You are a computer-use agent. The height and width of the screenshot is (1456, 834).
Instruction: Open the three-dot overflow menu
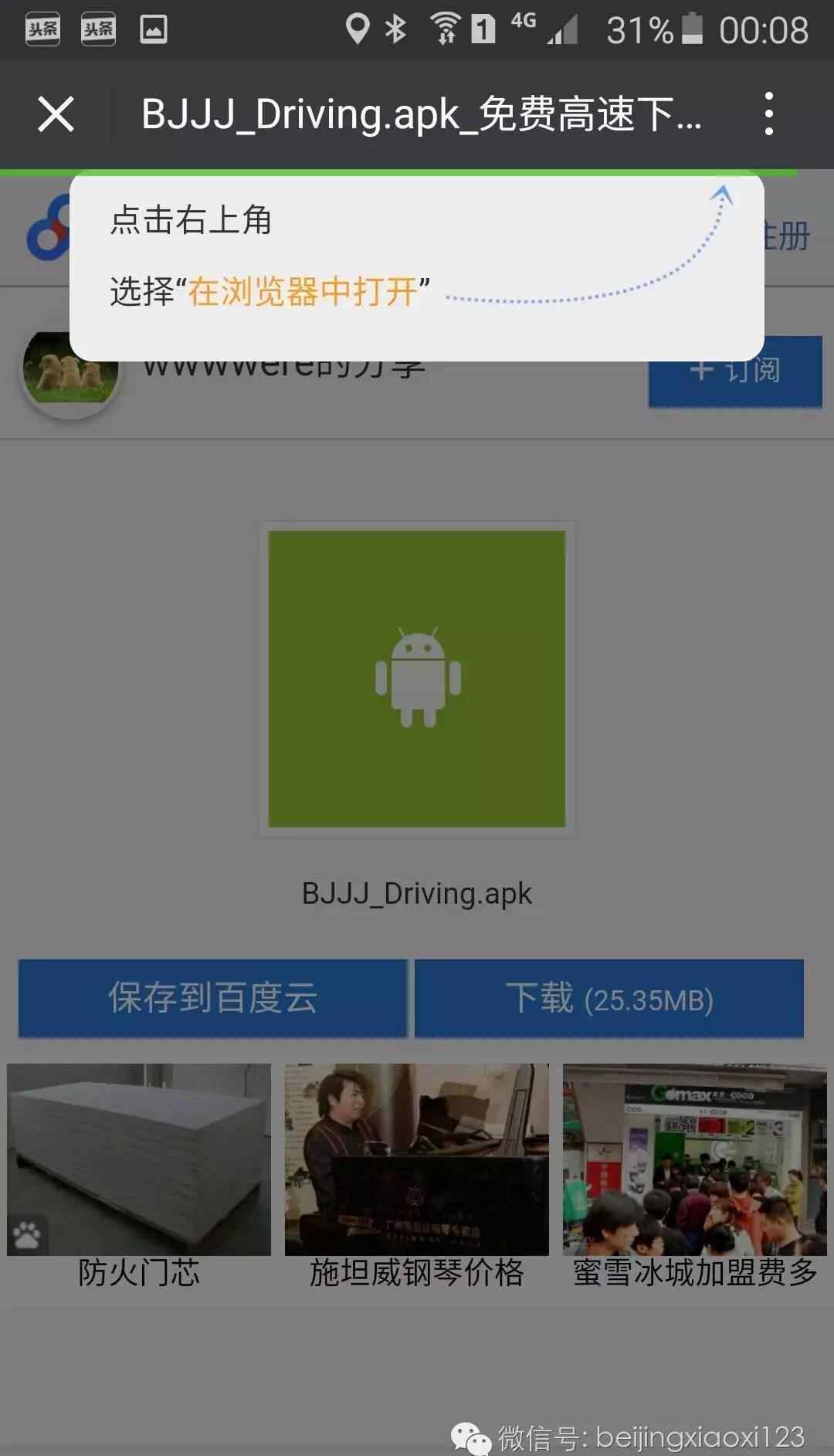pyautogui.click(x=768, y=114)
